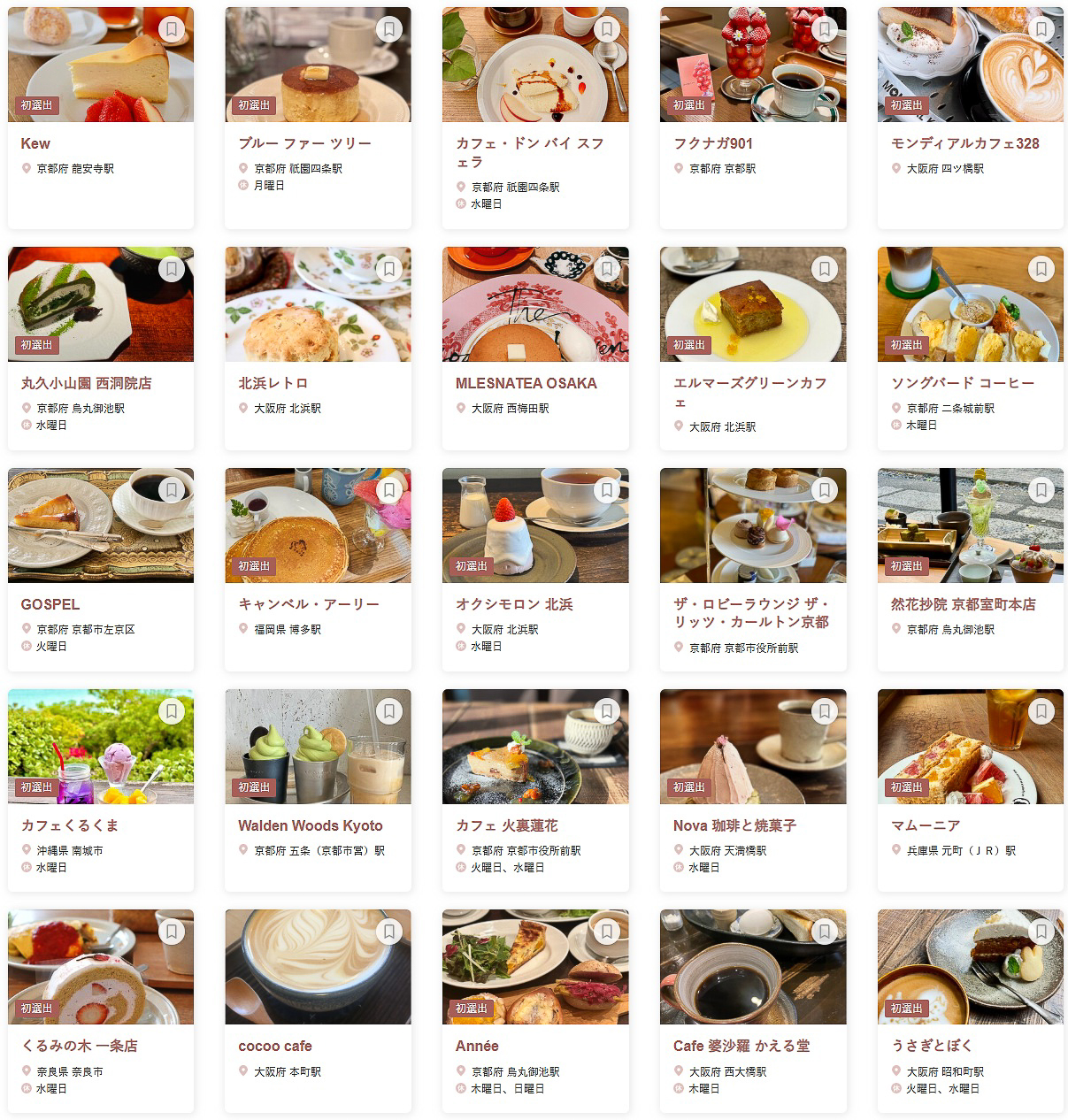Toggle bookmark on MLESNATEA OSAKA card
Image resolution: width=1068 pixels, height=1120 pixels.
pos(607,268)
